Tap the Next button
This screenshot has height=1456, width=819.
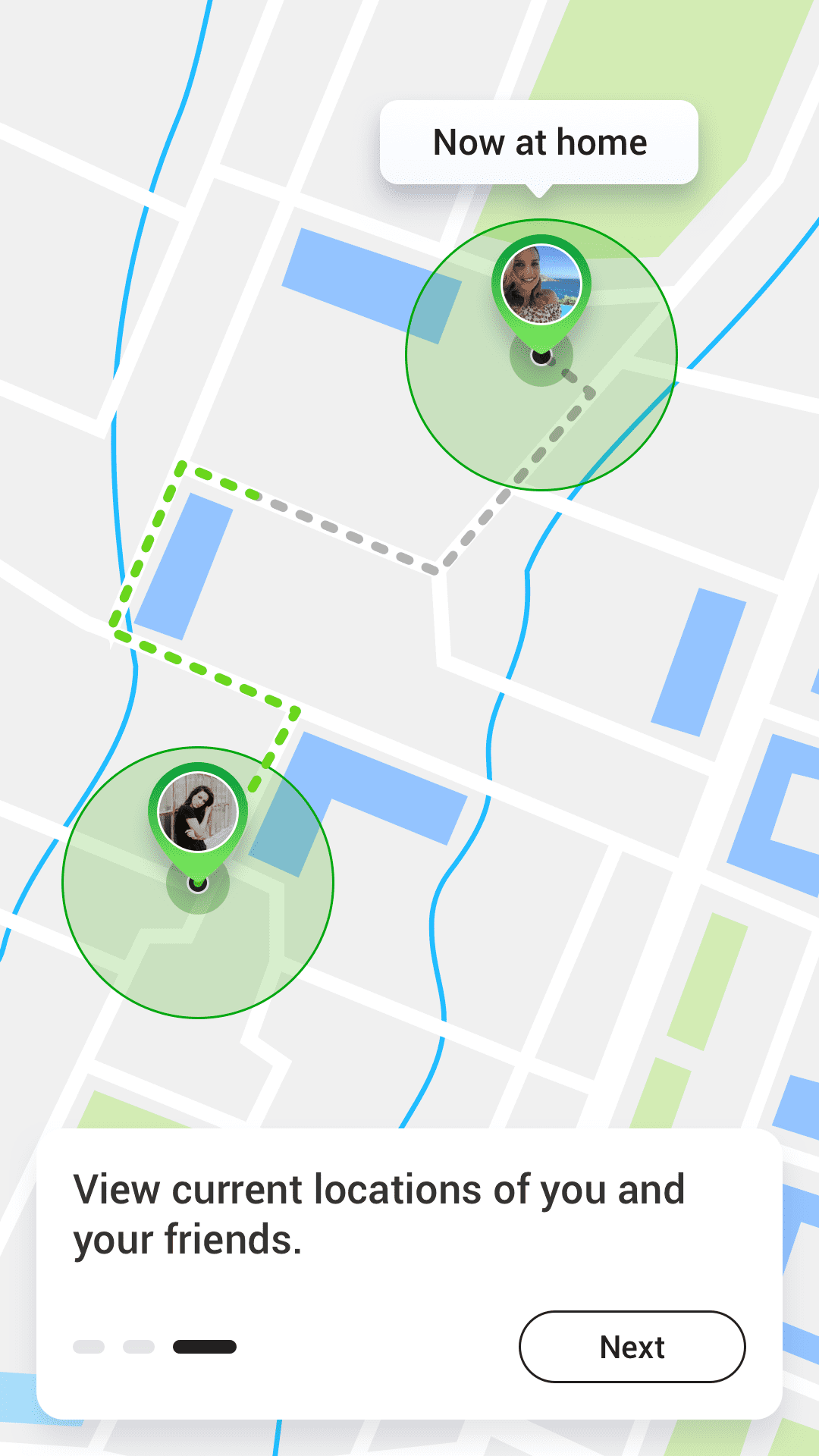632,1347
